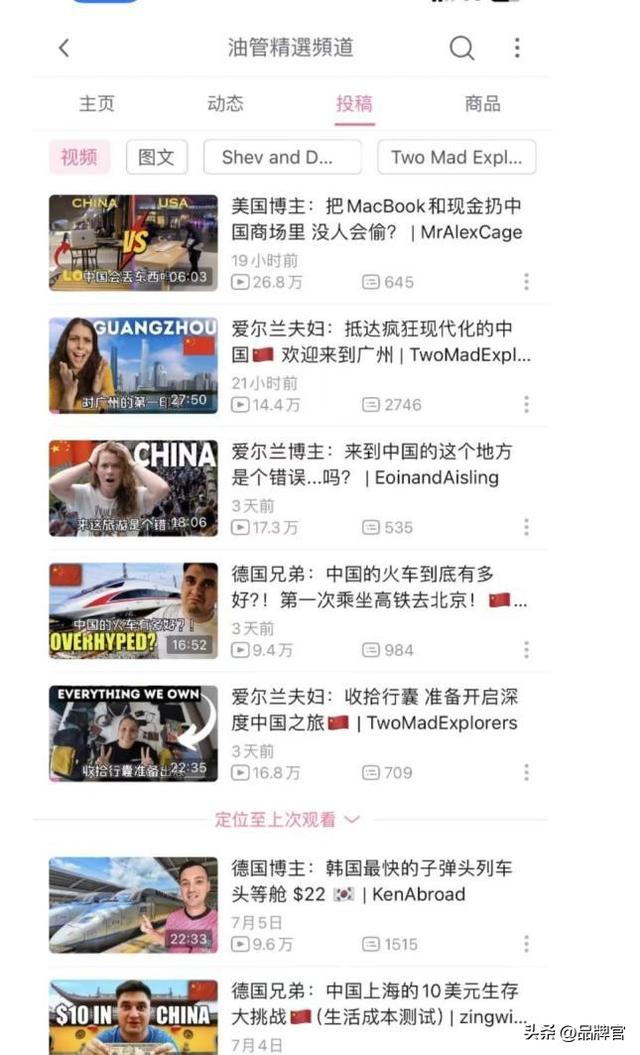Image resolution: width=640 pixels, height=1055 pixels.
Task: Open search in the channel header
Action: pos(461,48)
